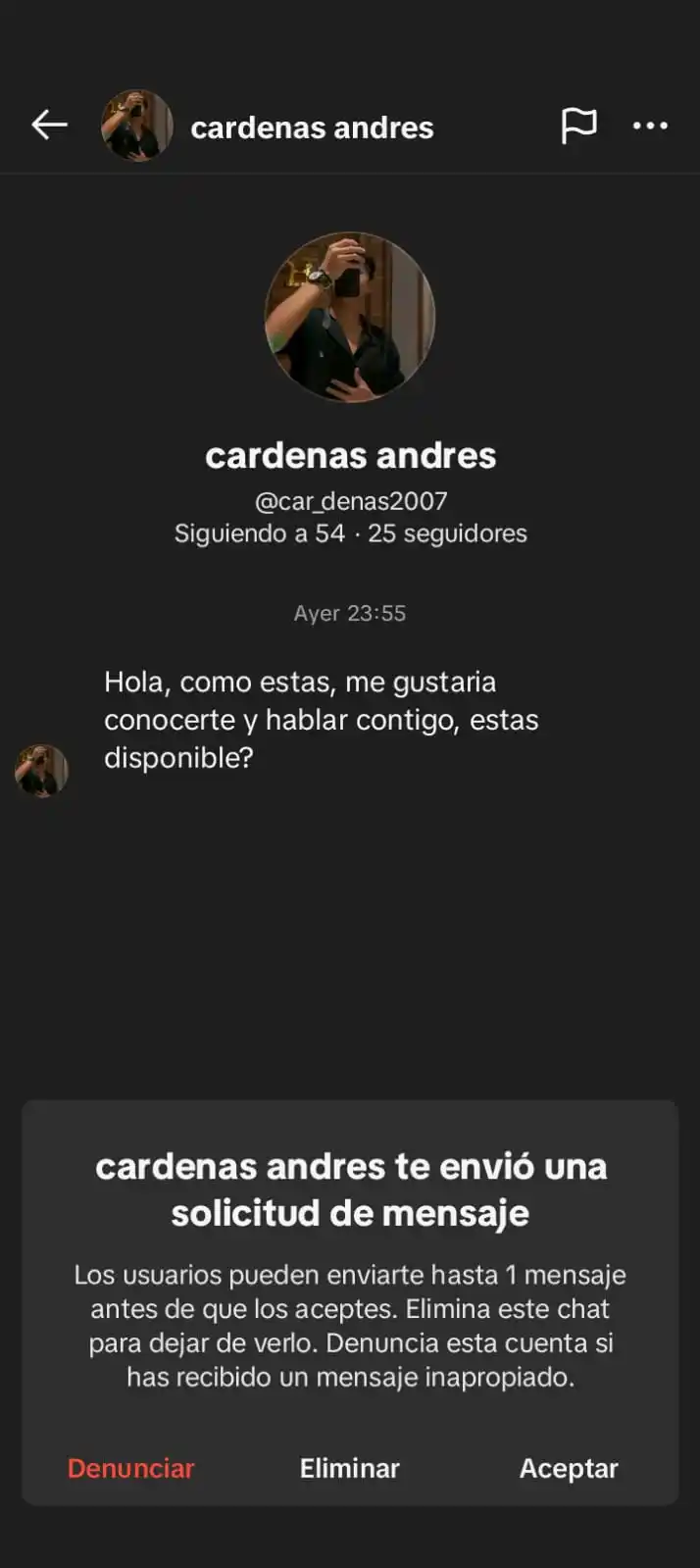Go back using the arrow icon
This screenshot has height=1568, width=700.
click(49, 125)
